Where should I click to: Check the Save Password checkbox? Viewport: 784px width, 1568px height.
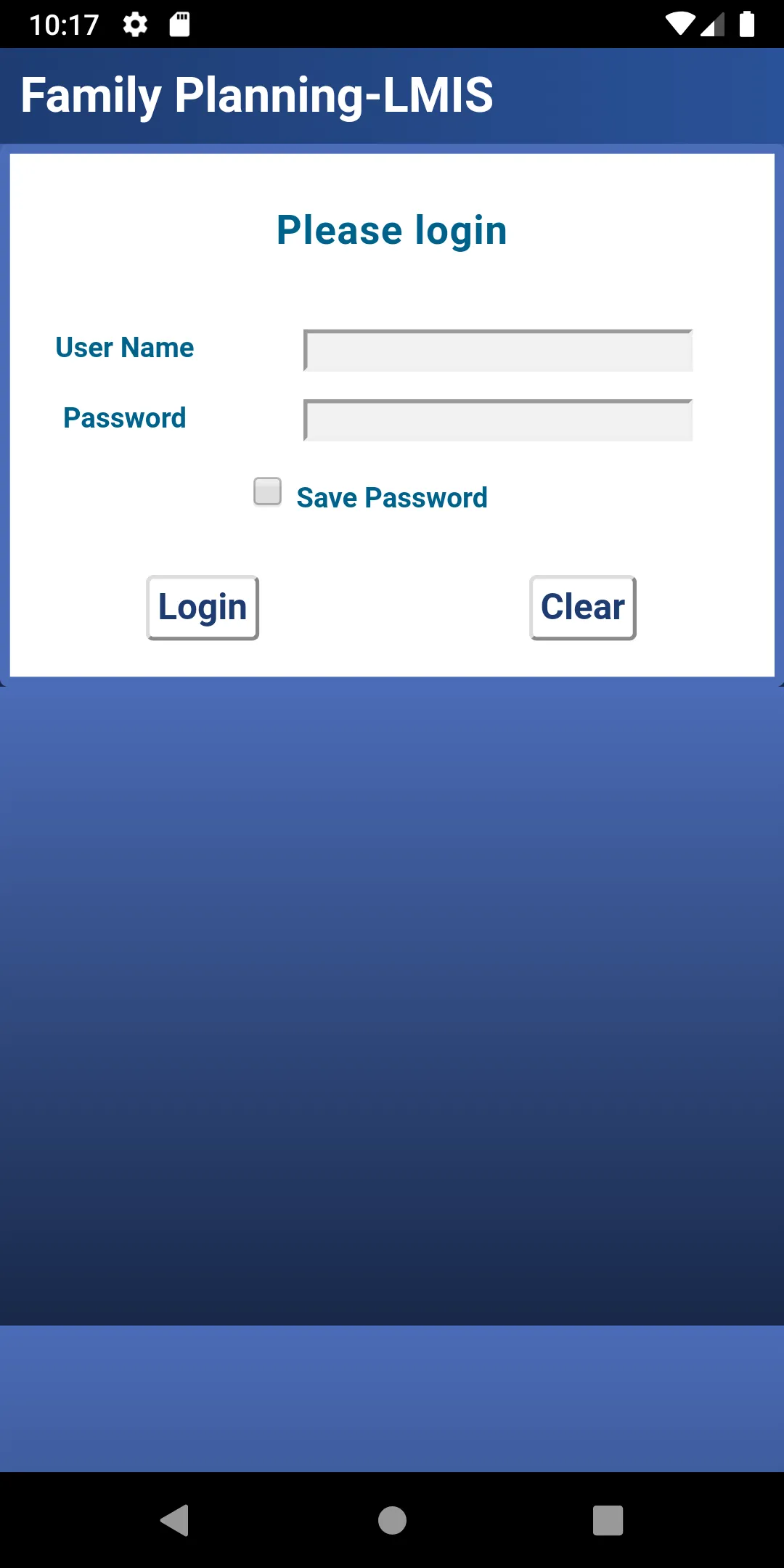coord(267,491)
